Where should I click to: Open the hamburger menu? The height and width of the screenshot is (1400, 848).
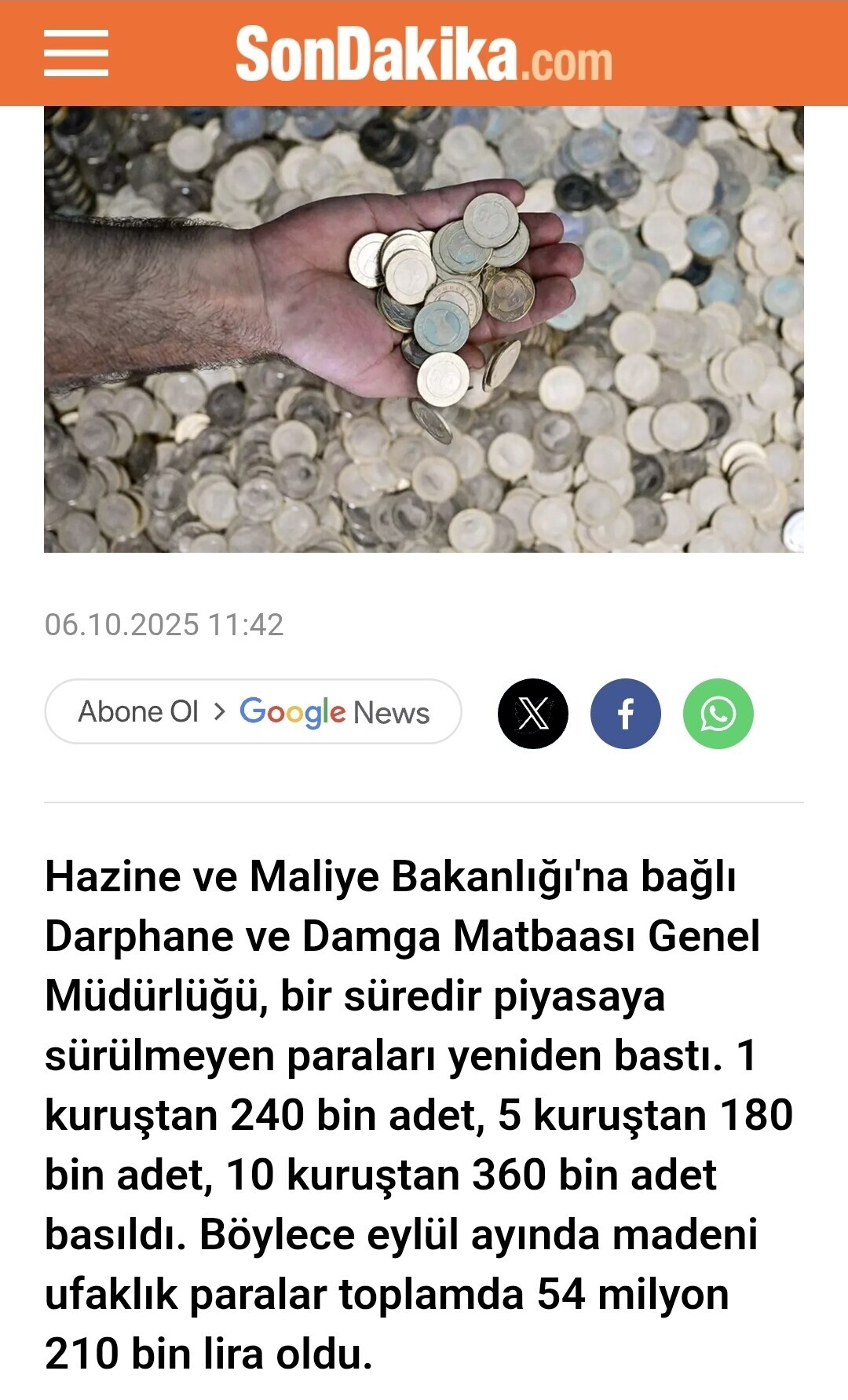click(76, 53)
